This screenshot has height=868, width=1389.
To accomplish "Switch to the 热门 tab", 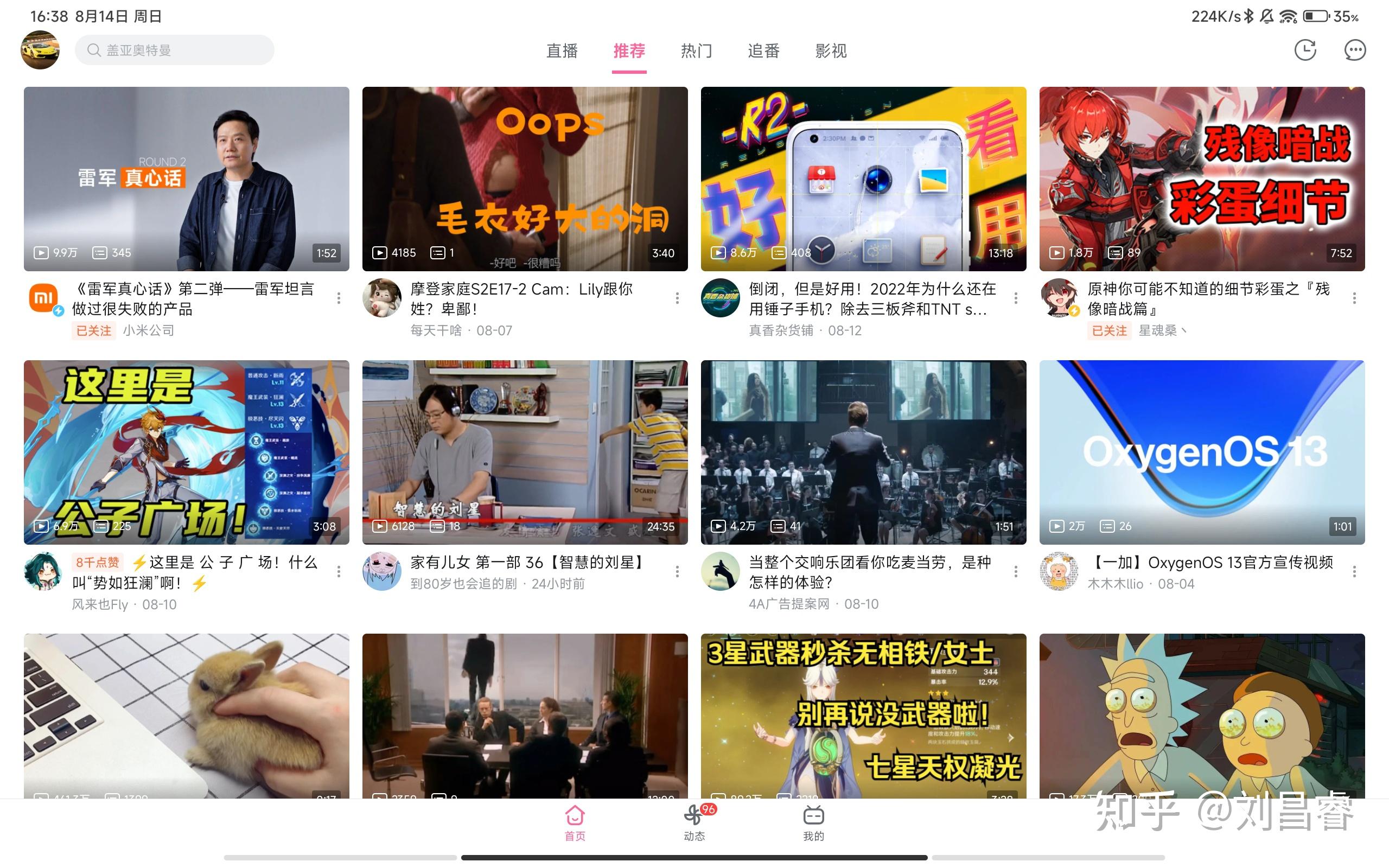I will [x=696, y=50].
